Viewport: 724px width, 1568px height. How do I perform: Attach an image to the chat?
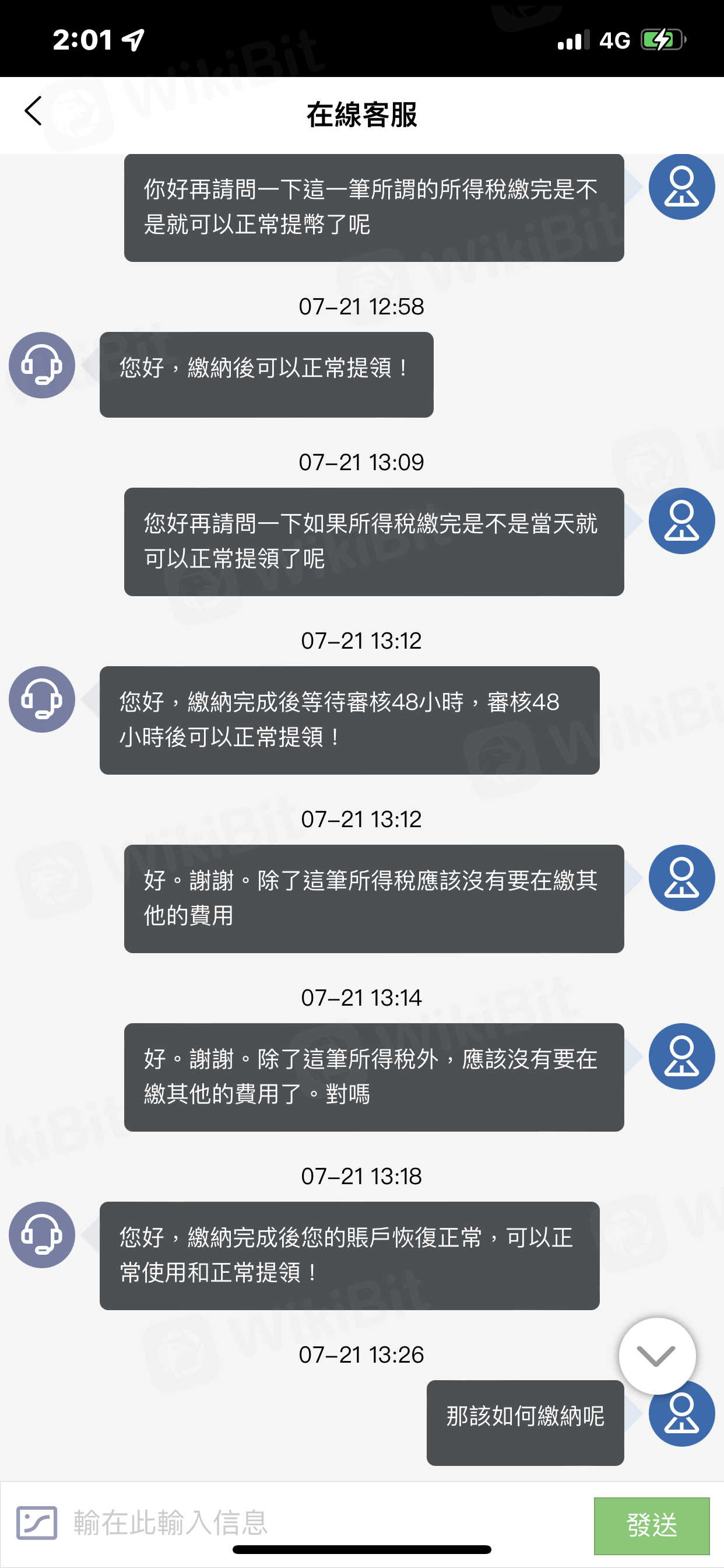point(37,1522)
